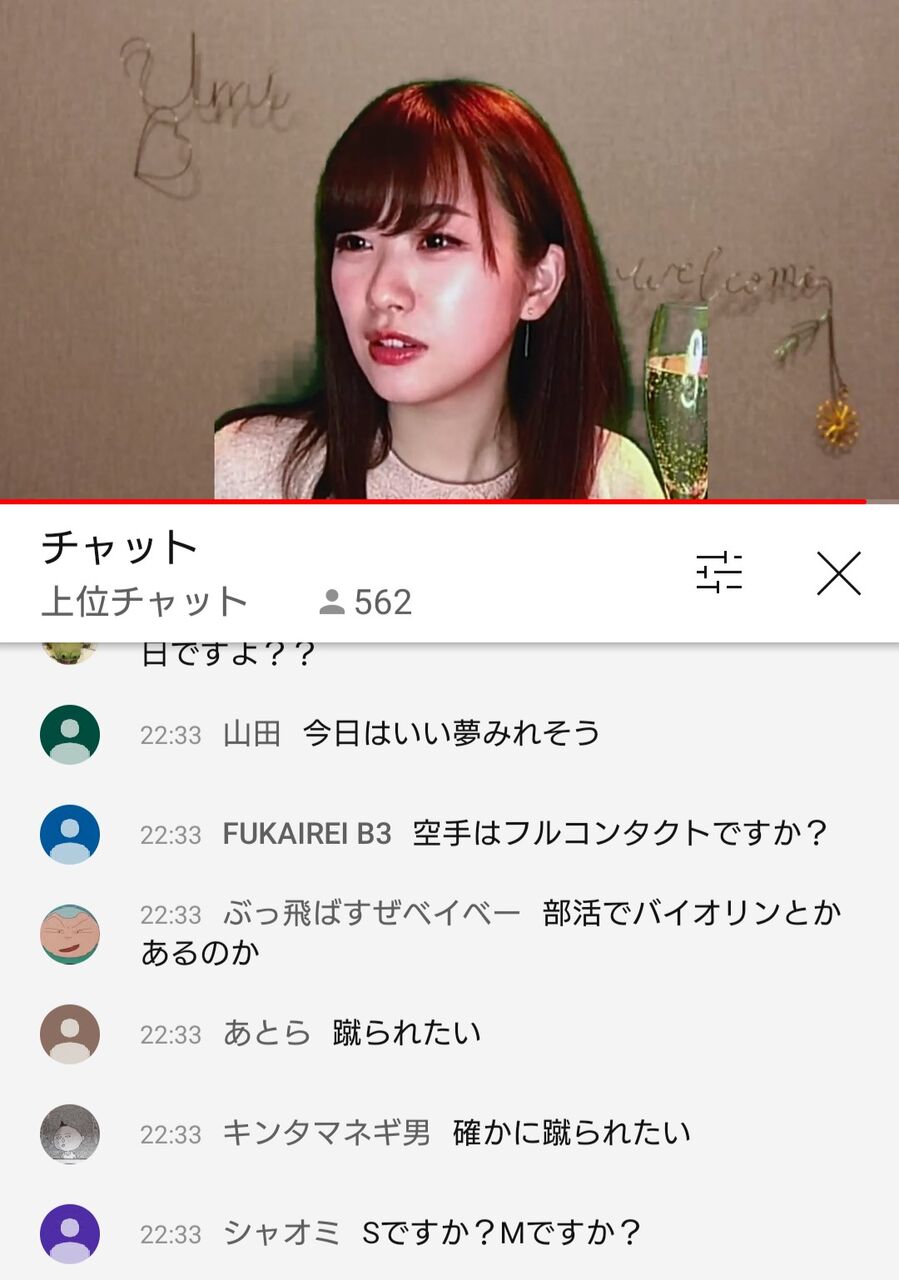899x1280 pixels.
Task: Tap FUKAIREI B3's blue avatar
Action: point(68,832)
